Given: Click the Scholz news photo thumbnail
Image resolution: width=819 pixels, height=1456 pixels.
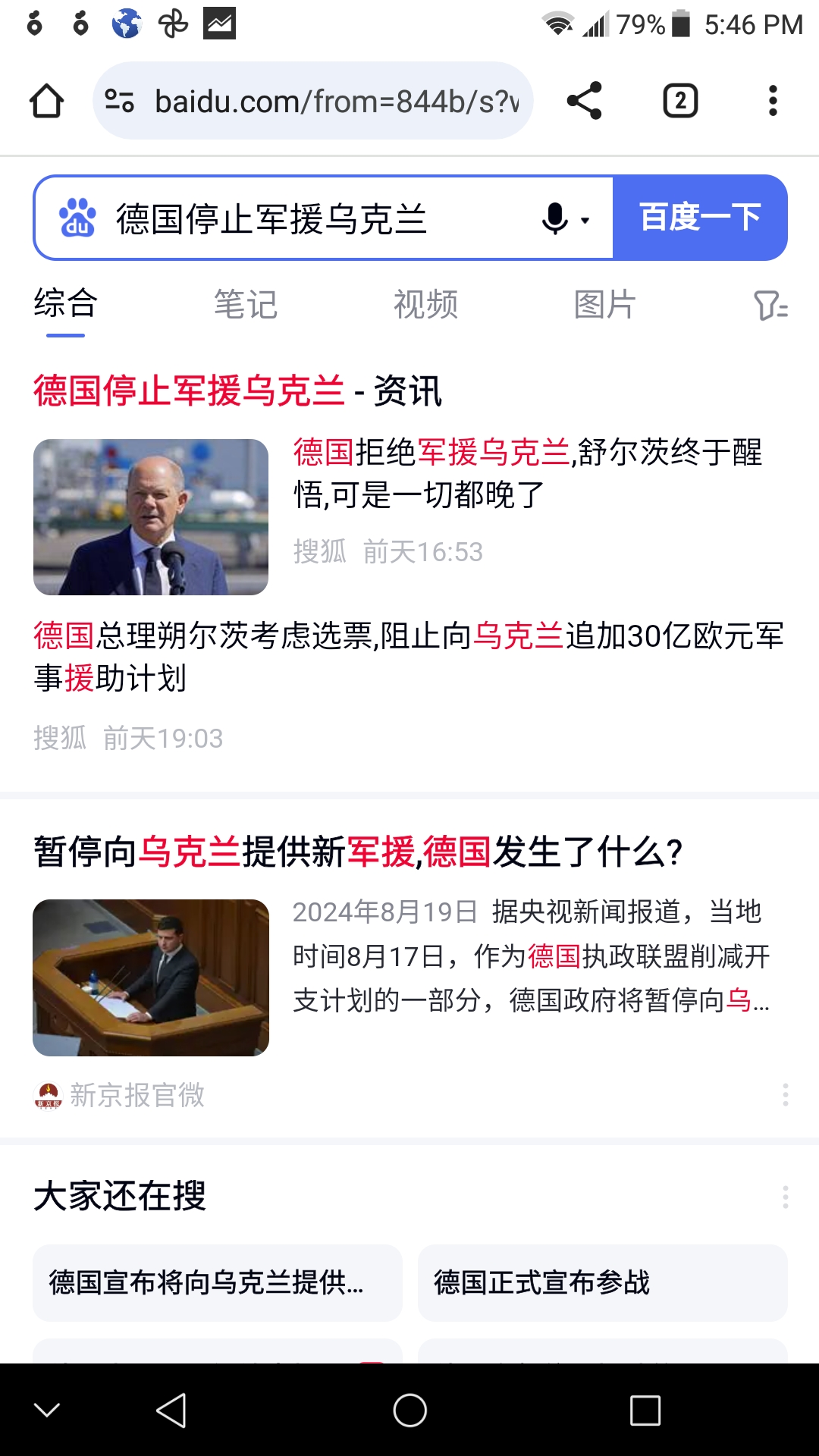Looking at the screenshot, I should tap(150, 516).
